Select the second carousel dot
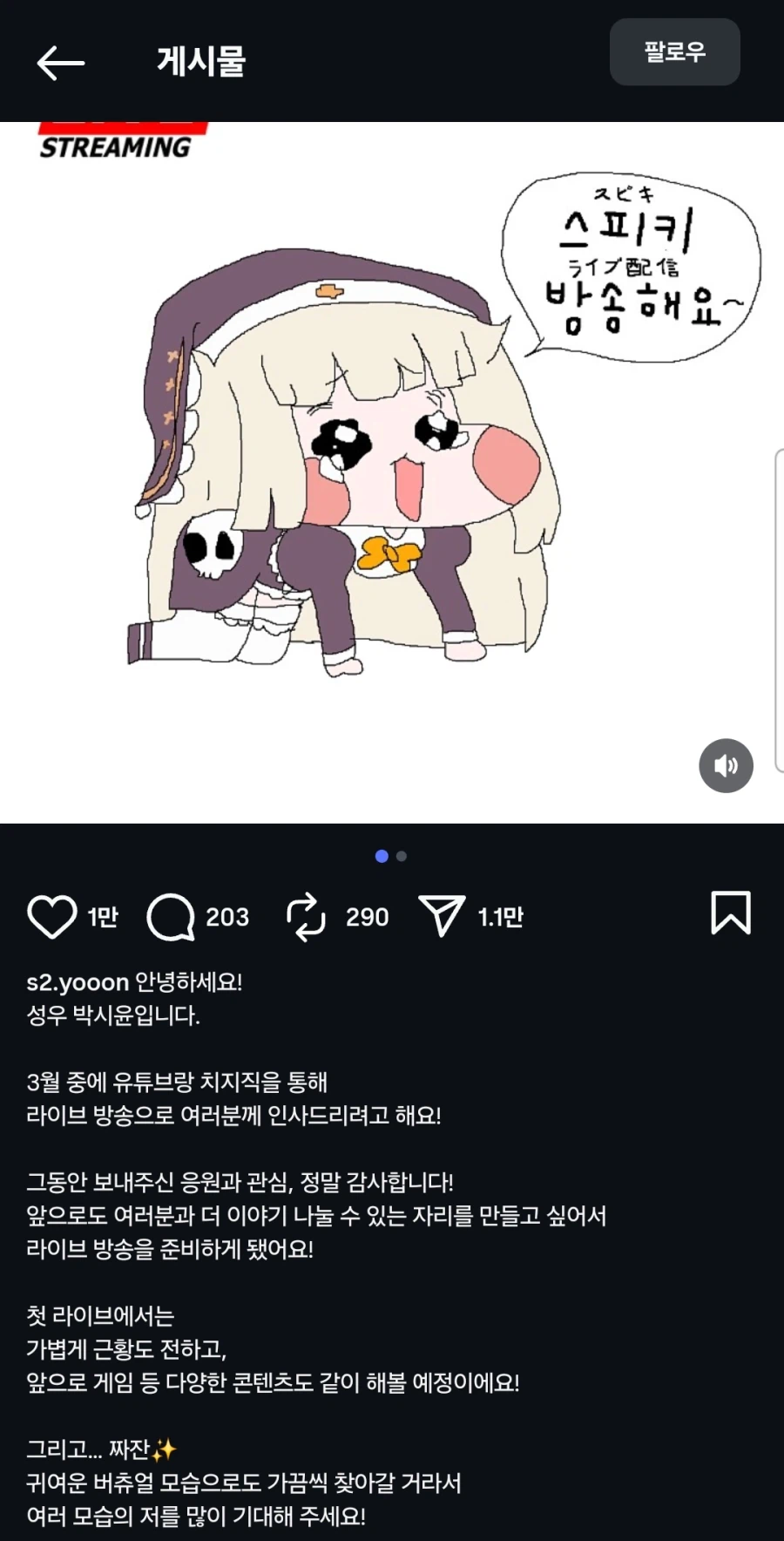 coord(401,856)
